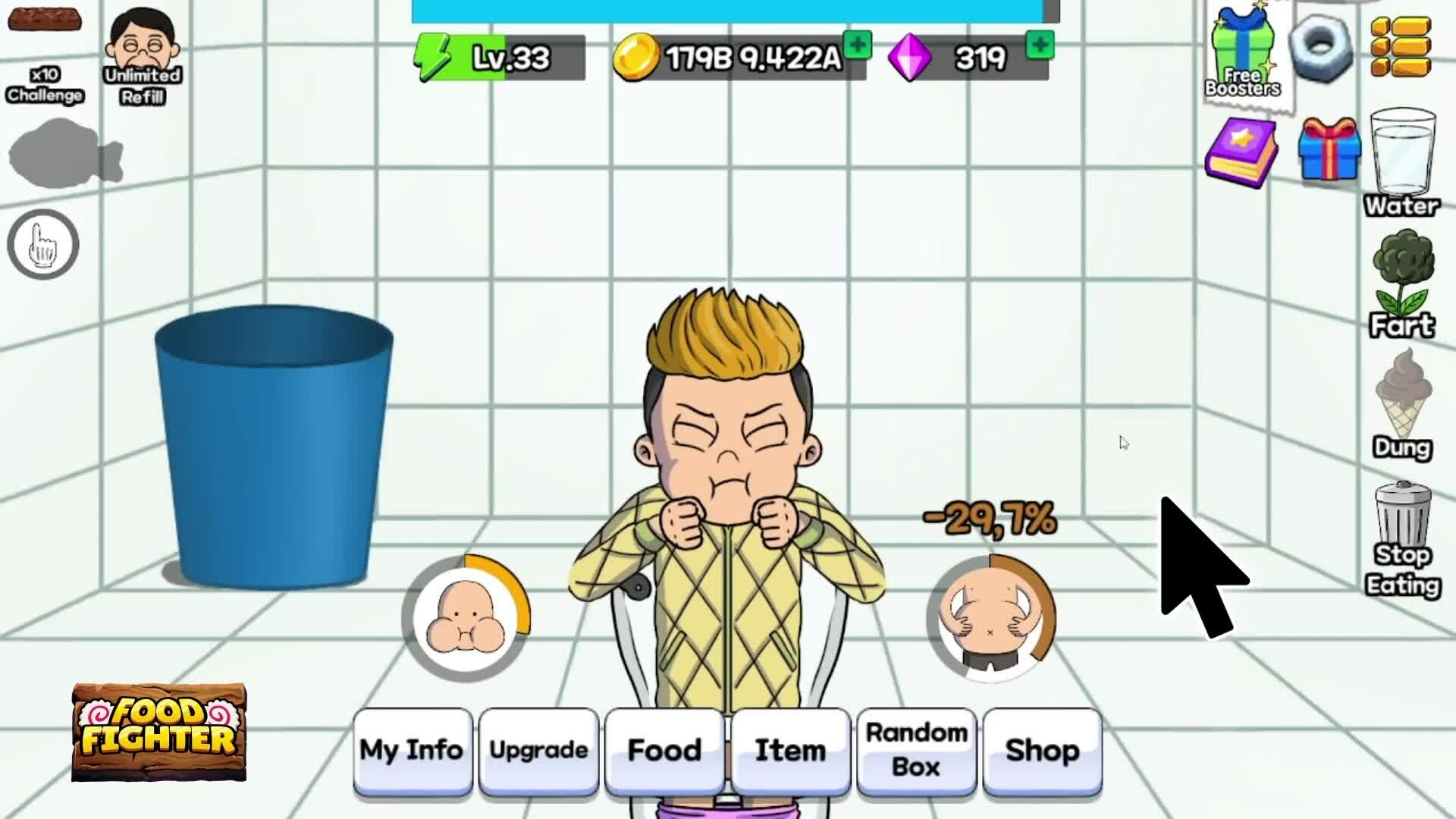Tap Stop Eating trash can
The image size is (1456, 819).
(x=1401, y=538)
